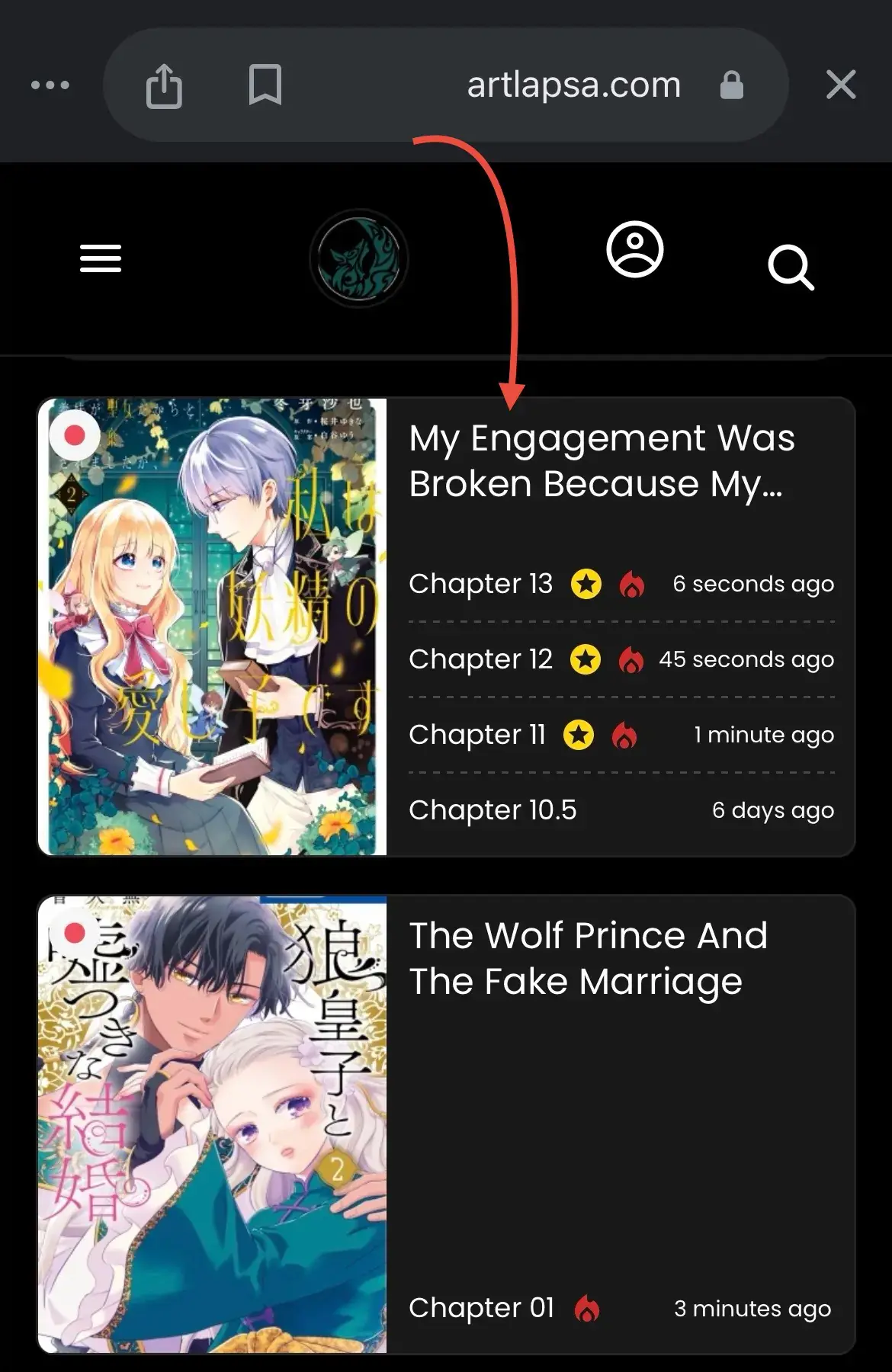The height and width of the screenshot is (1372, 892).
Task: Tap the artlapsa.com address bar
Action: tap(573, 85)
